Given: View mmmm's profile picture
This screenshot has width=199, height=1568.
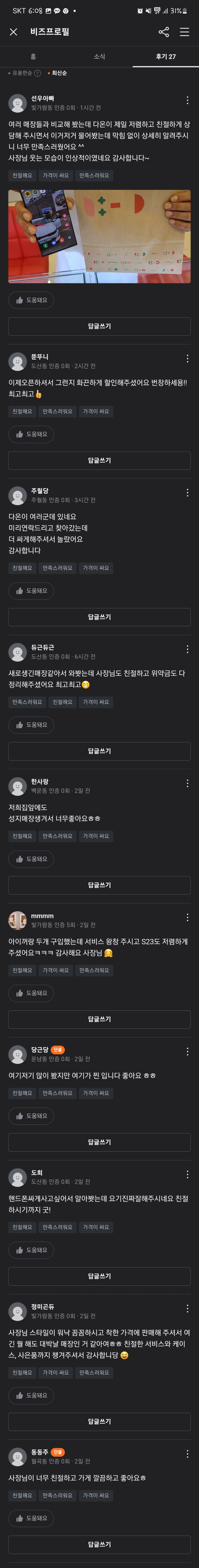Looking at the screenshot, I should pos(17,920).
